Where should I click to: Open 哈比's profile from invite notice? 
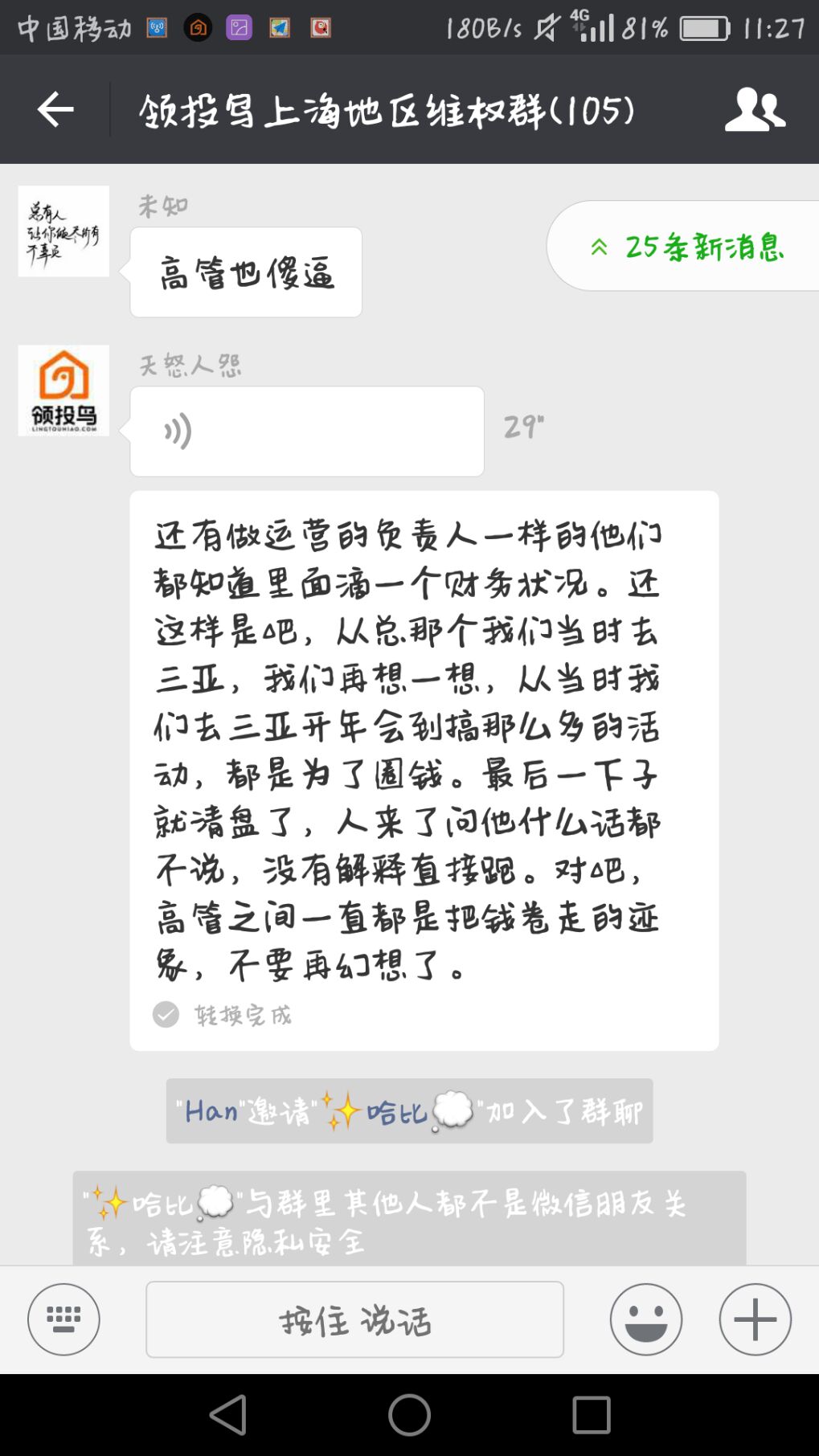398,1111
